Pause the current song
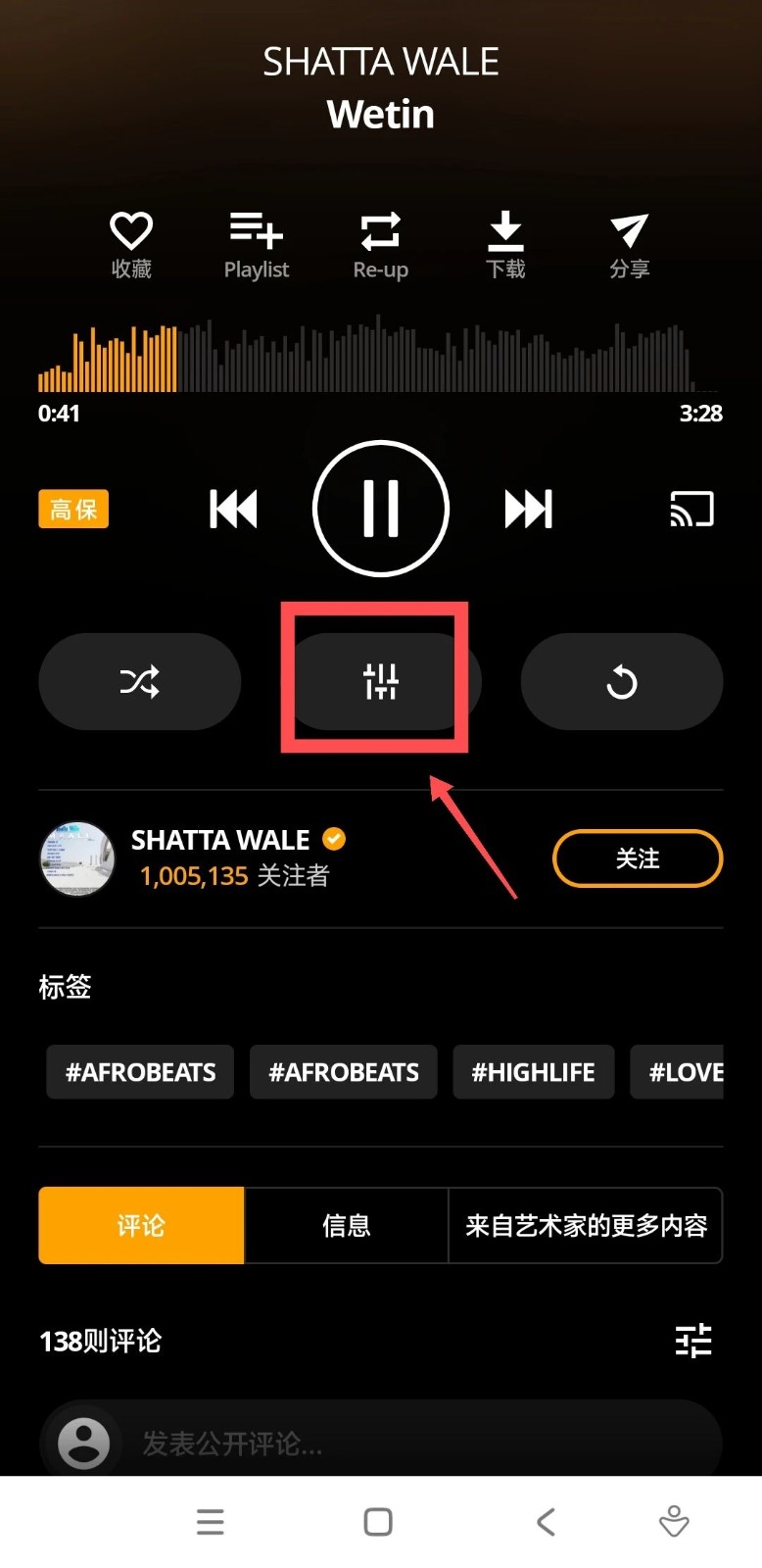The height and width of the screenshot is (1568, 762). point(381,509)
